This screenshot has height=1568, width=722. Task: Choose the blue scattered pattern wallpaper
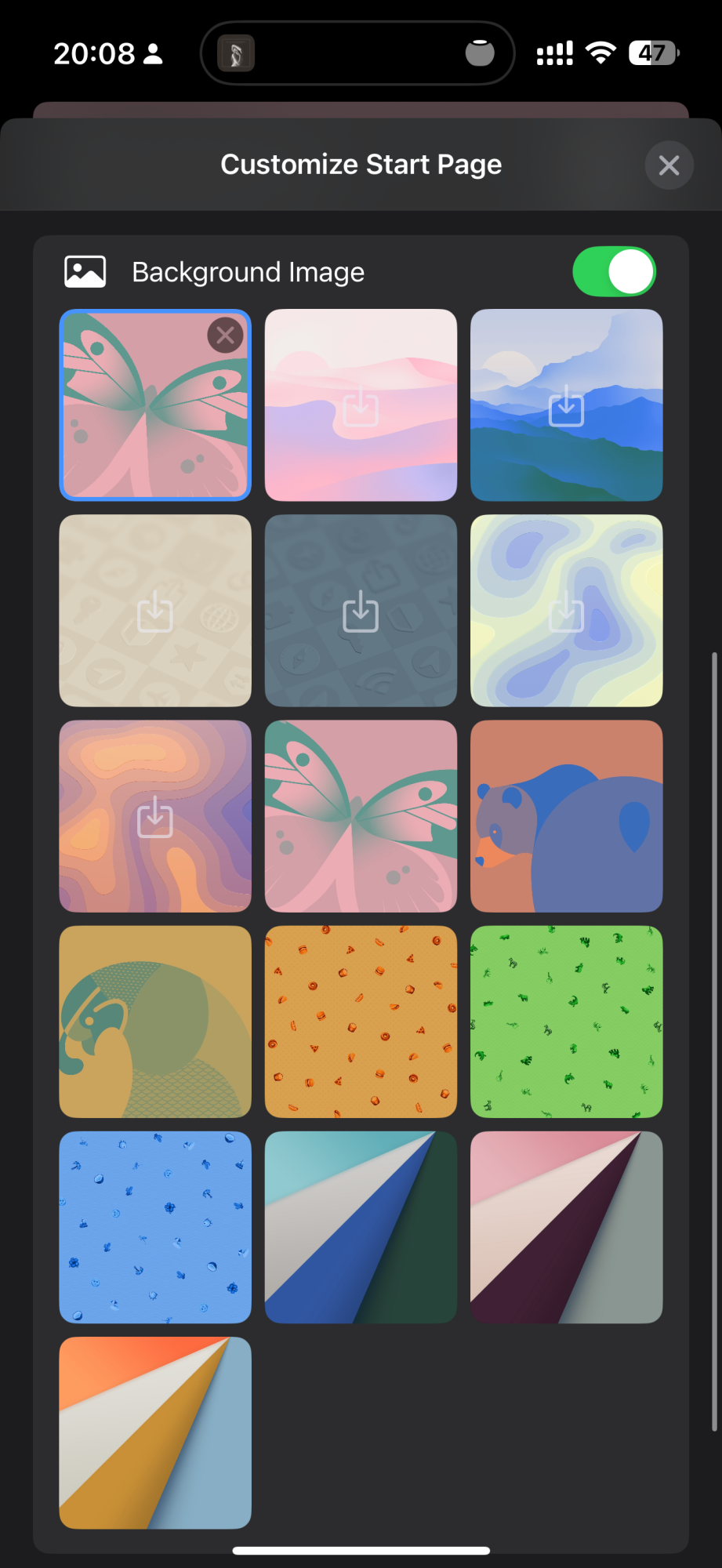[x=155, y=1227]
